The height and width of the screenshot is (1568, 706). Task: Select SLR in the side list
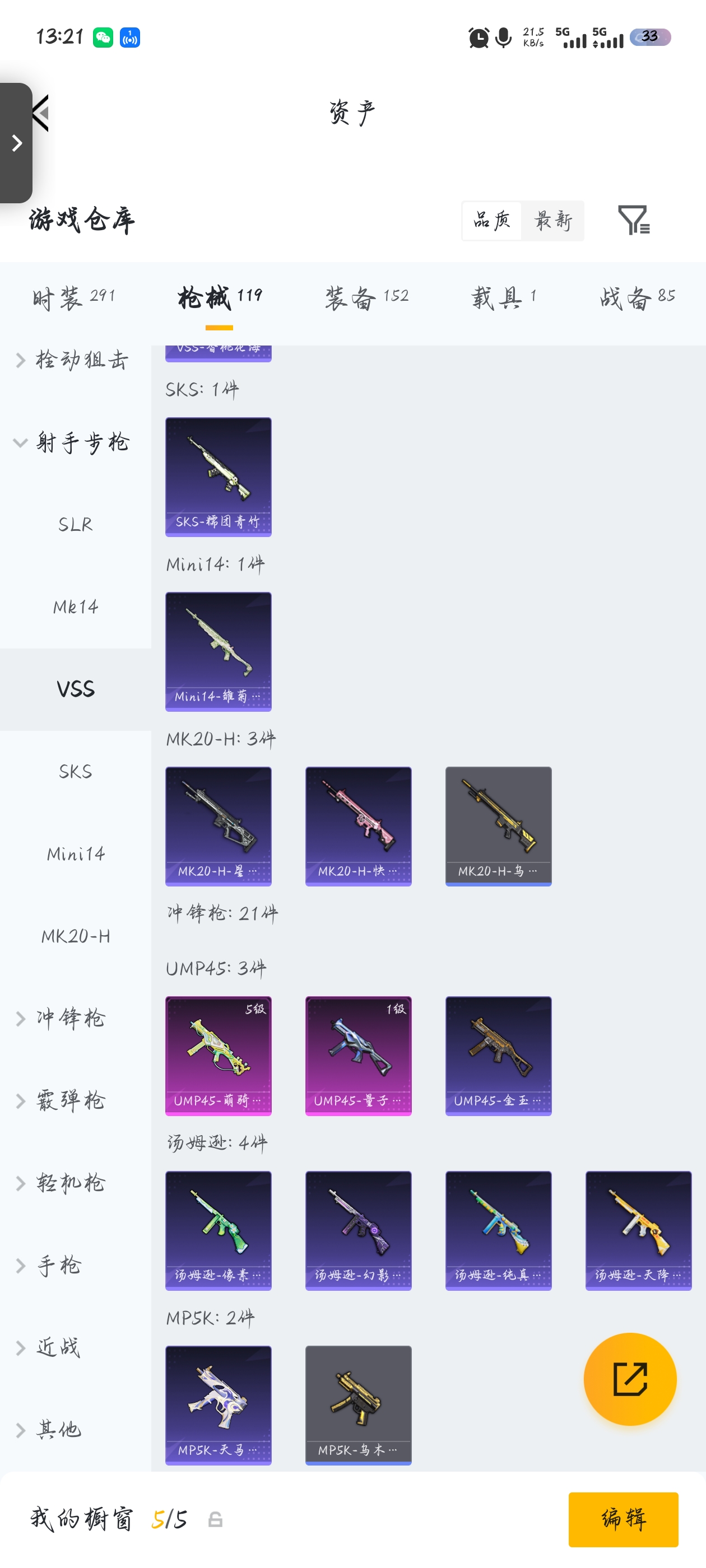[x=76, y=524]
